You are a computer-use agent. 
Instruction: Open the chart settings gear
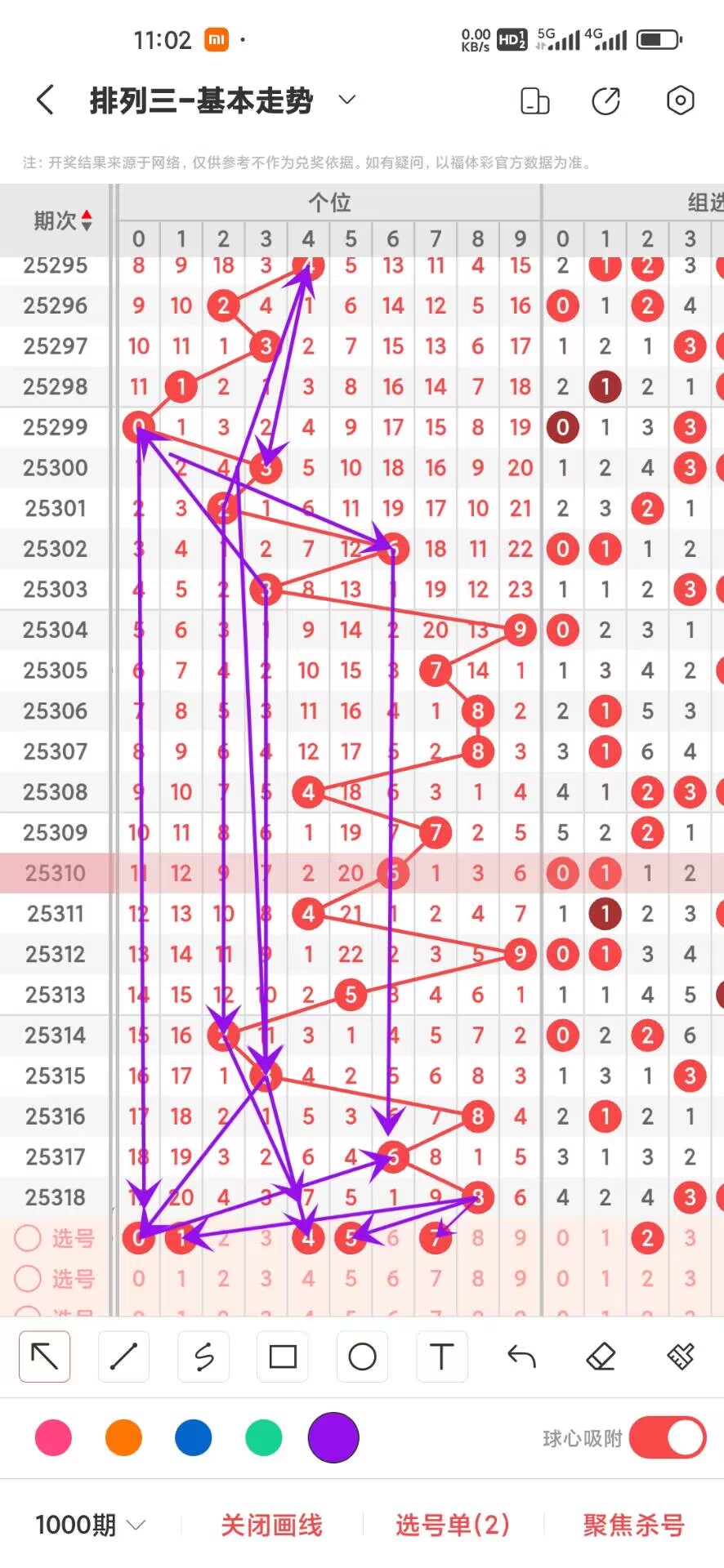point(680,100)
